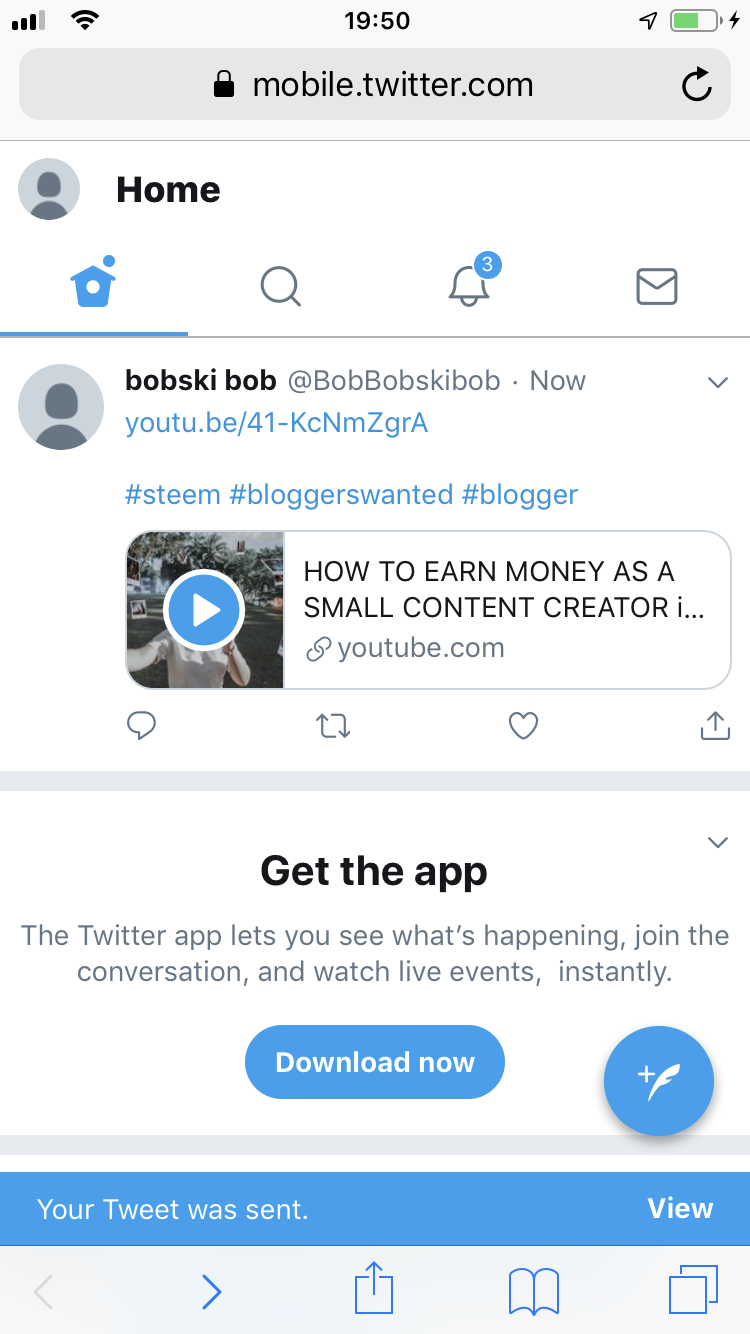The height and width of the screenshot is (1334, 750).
Task: Open the Notifications bell tab
Action: point(468,286)
